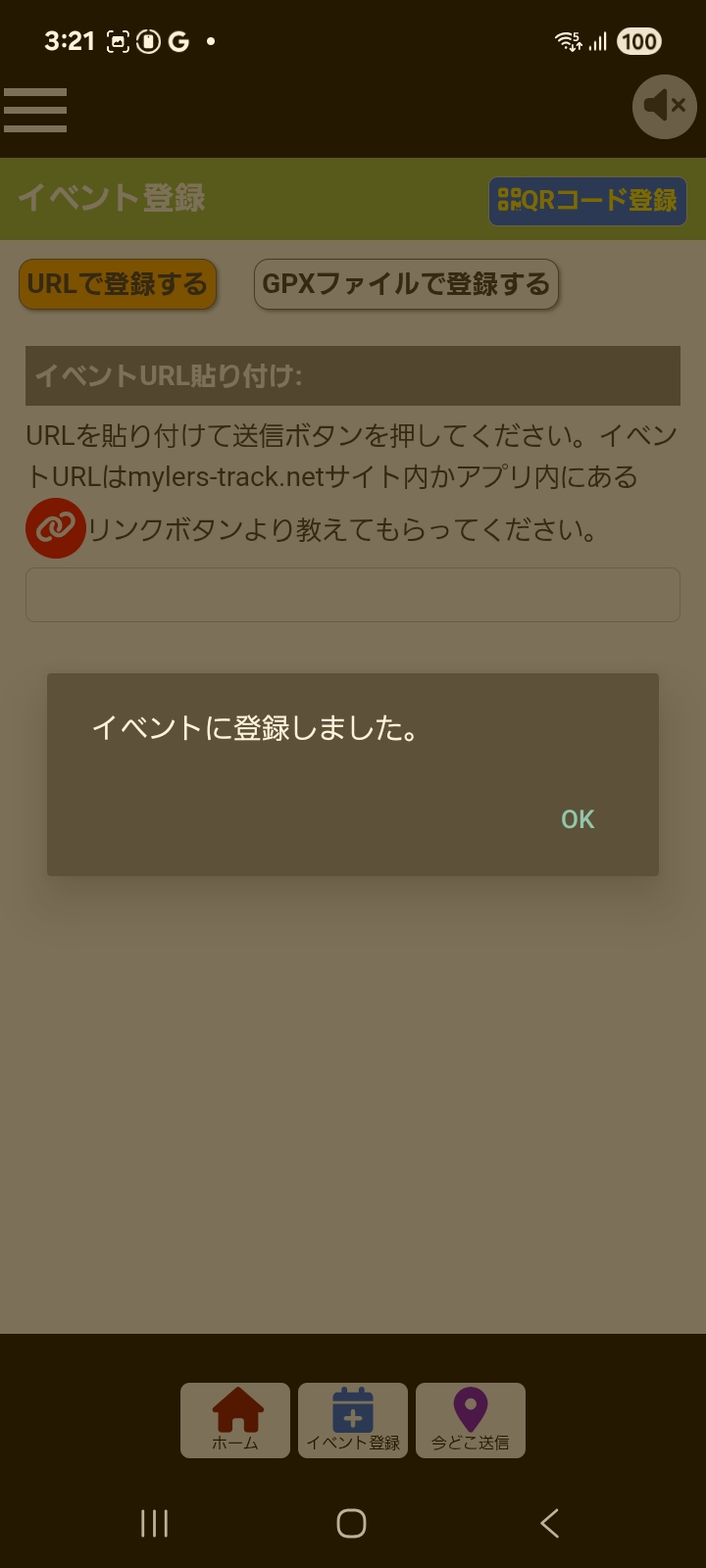Tap the イベントURL貼り付け header bar
The width and height of the screenshot is (706, 1568).
[353, 374]
